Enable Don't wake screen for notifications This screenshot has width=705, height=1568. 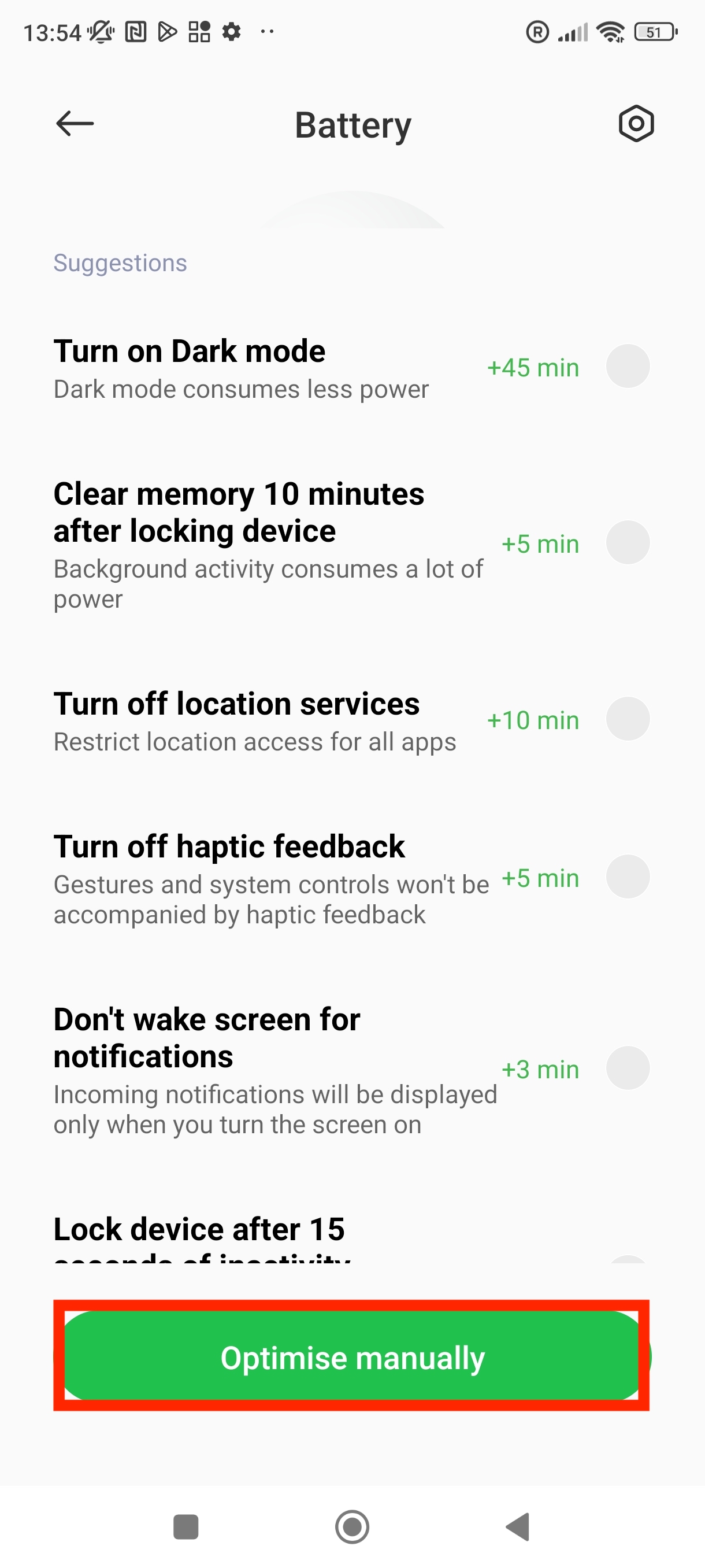[x=628, y=1068]
